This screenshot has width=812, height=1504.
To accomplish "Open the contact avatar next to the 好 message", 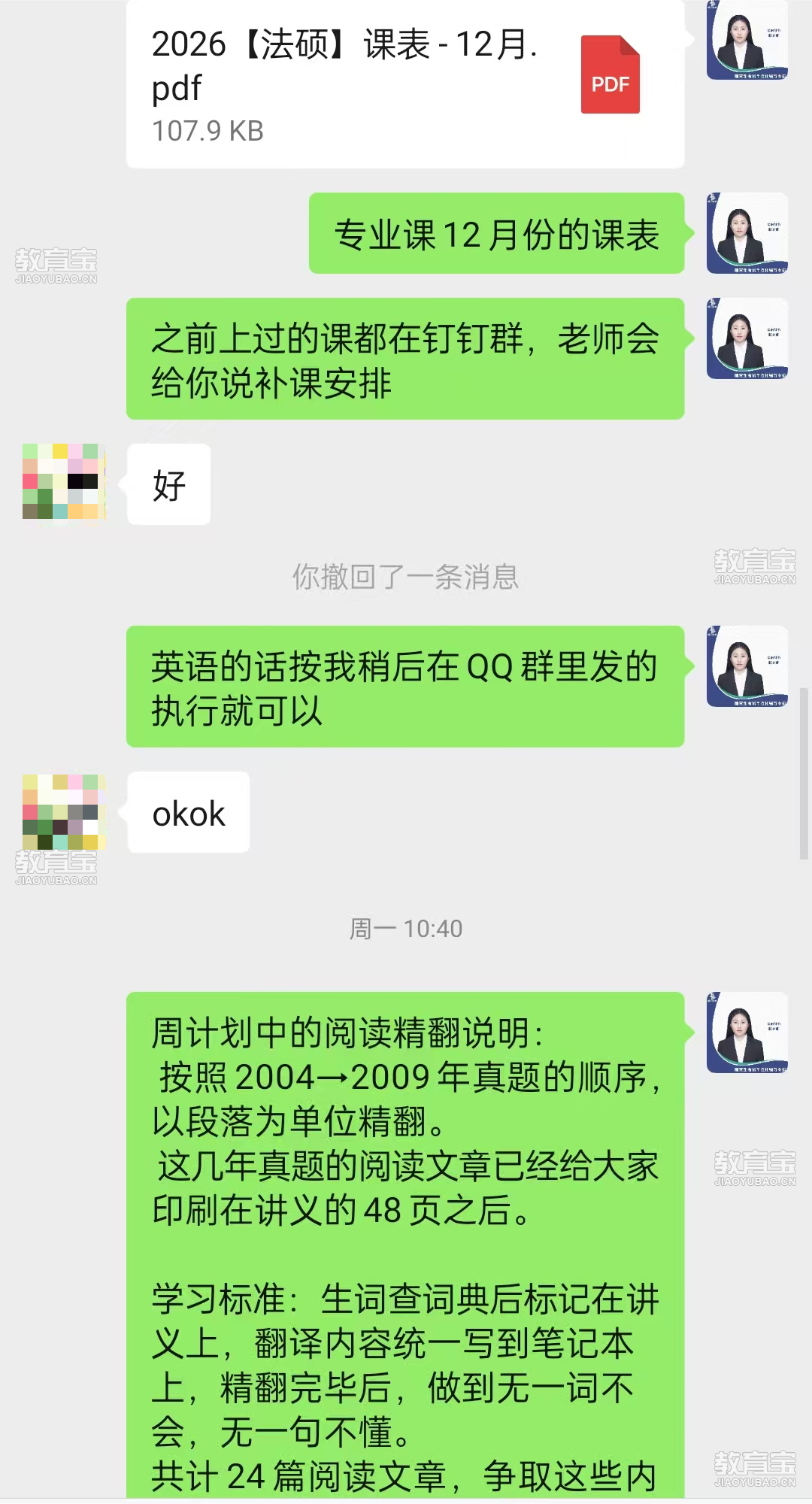I will (x=64, y=482).
